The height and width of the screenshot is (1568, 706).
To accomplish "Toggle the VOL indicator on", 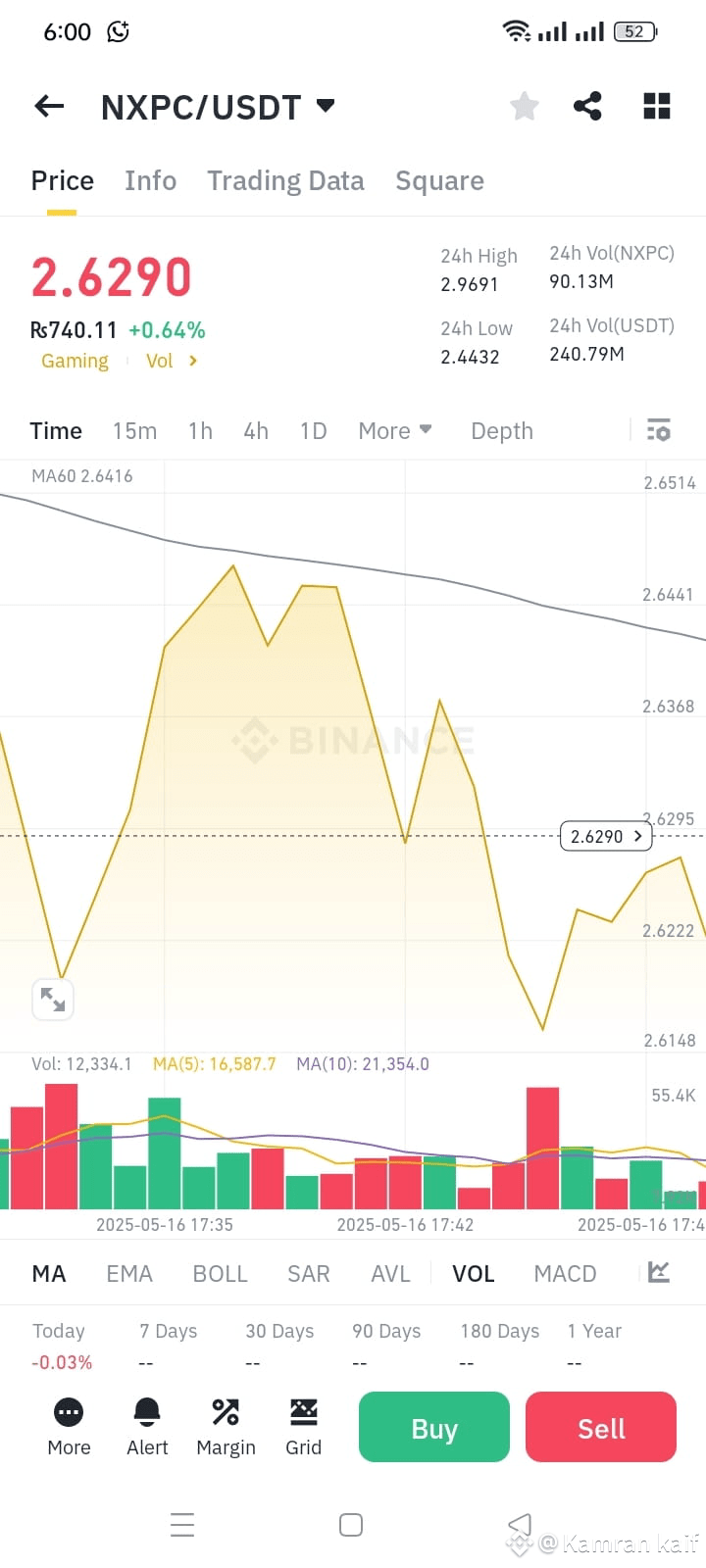I will click(x=474, y=1273).
